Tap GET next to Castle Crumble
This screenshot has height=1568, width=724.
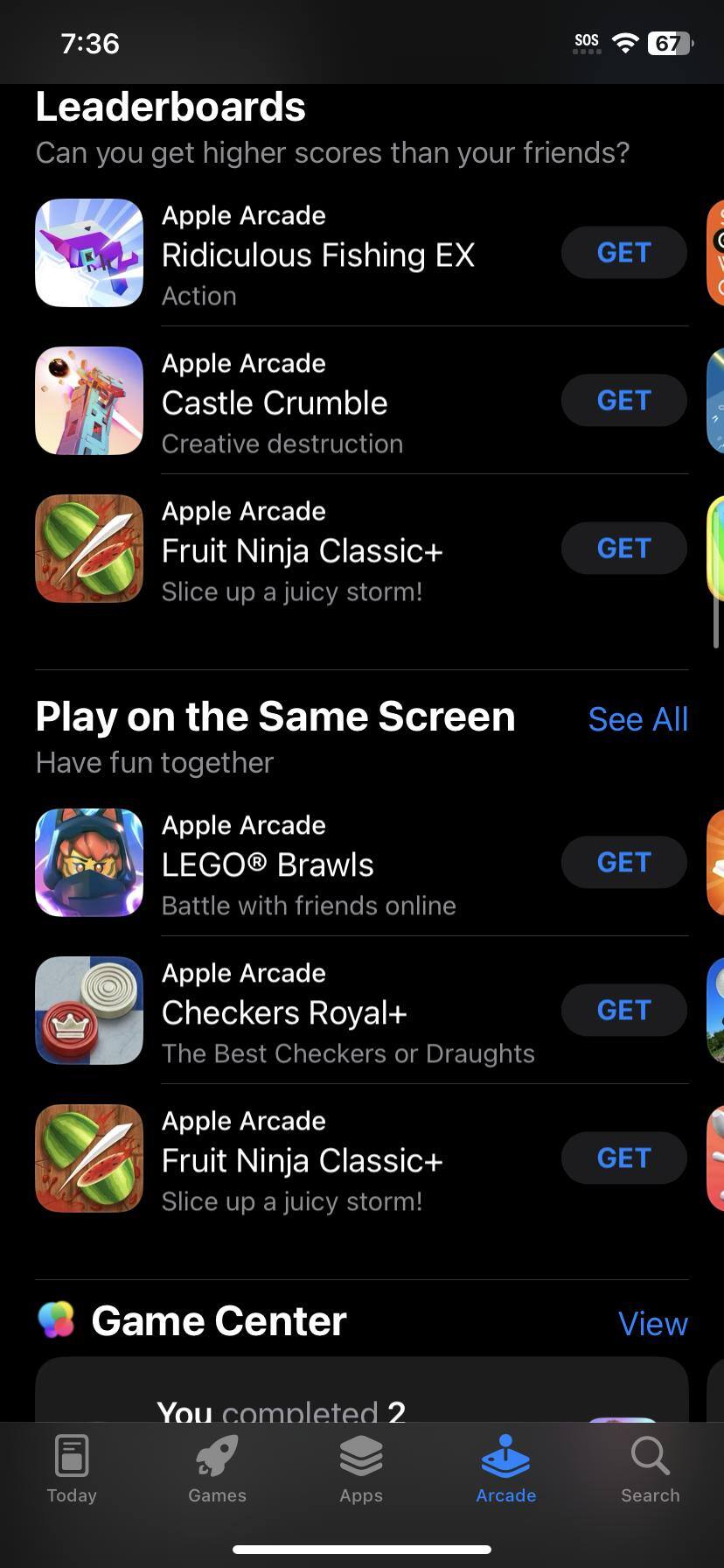click(x=623, y=401)
